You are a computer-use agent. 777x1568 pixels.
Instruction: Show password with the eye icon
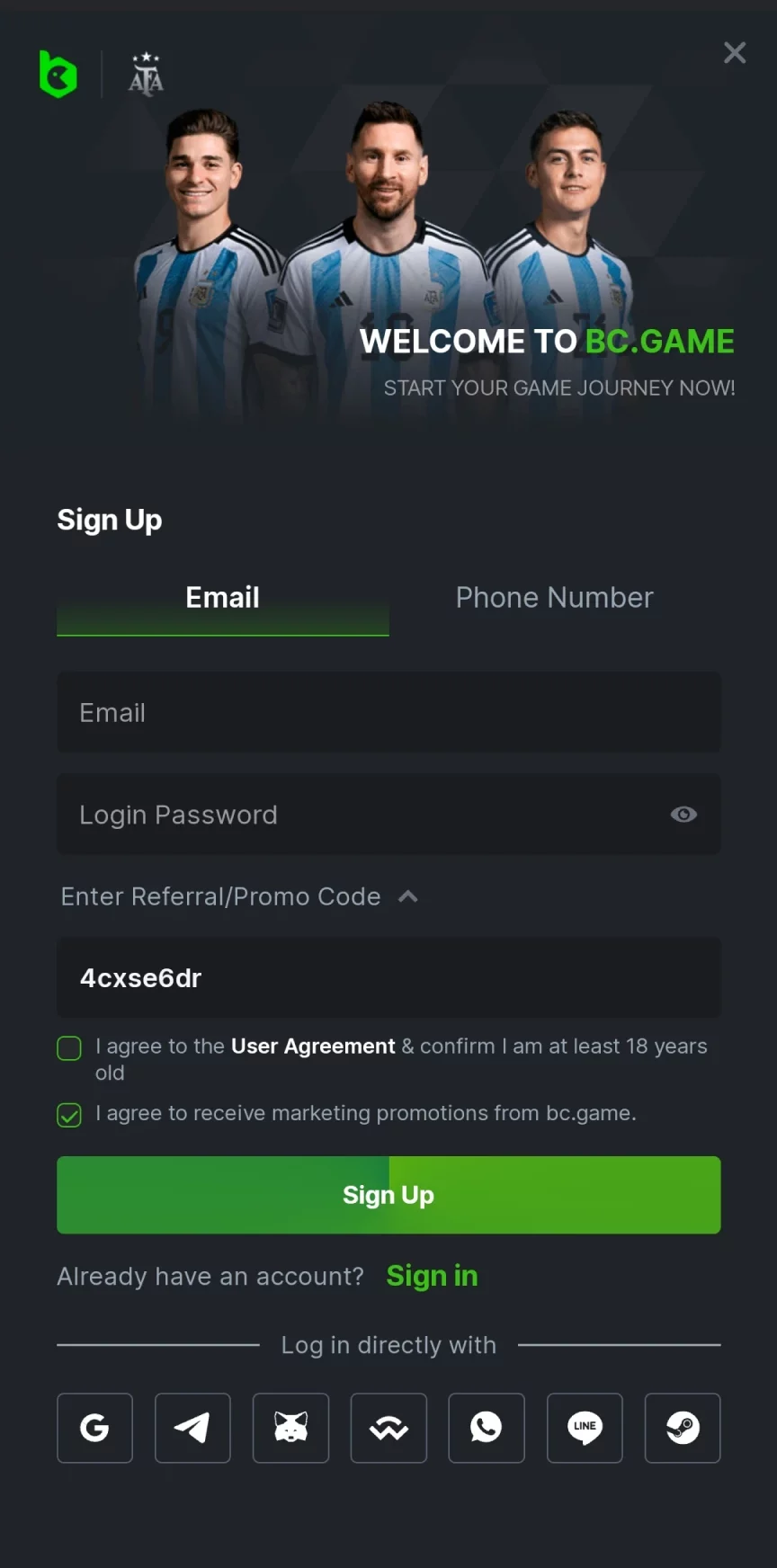coord(683,815)
